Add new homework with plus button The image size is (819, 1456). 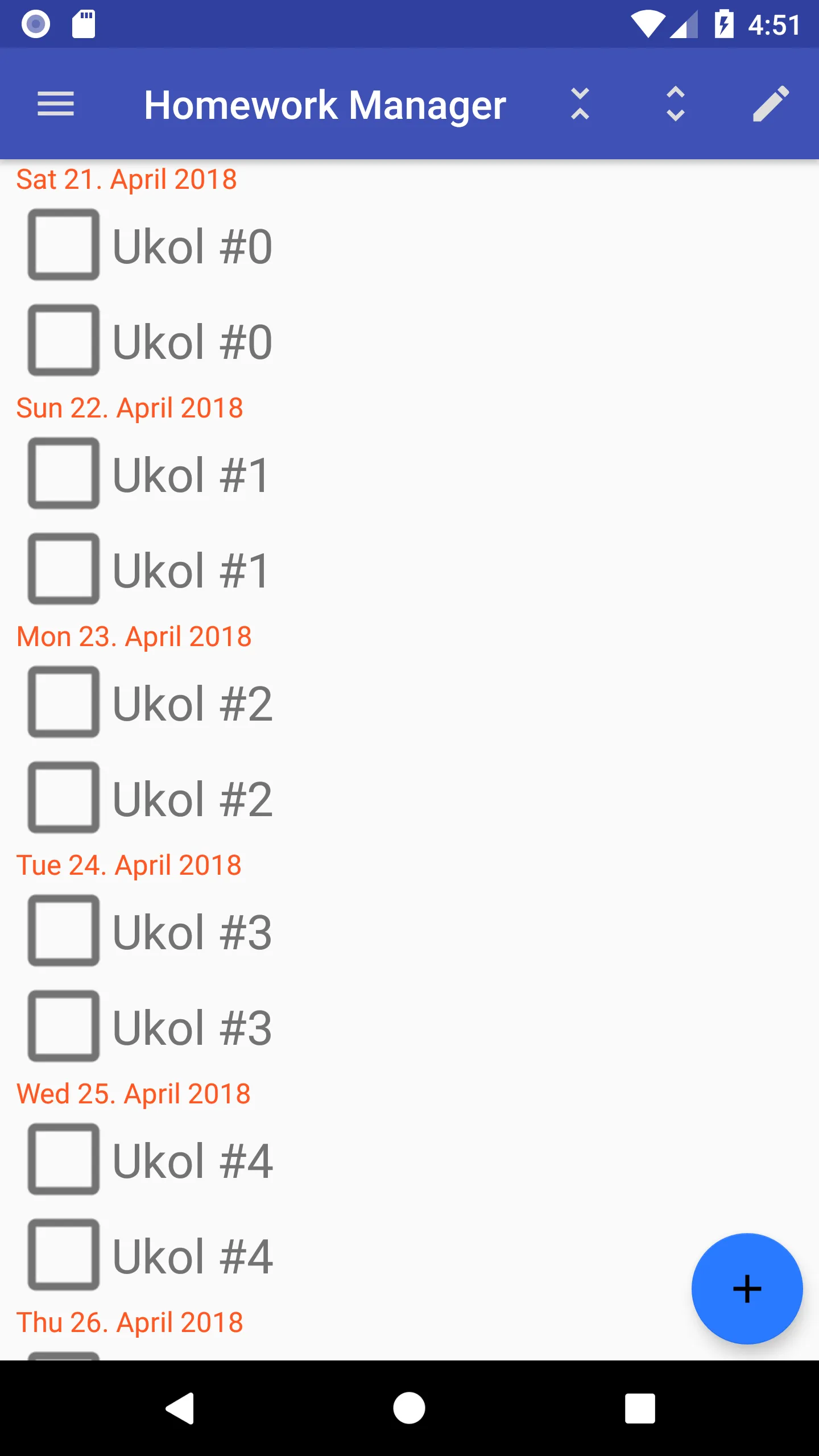tap(747, 1289)
